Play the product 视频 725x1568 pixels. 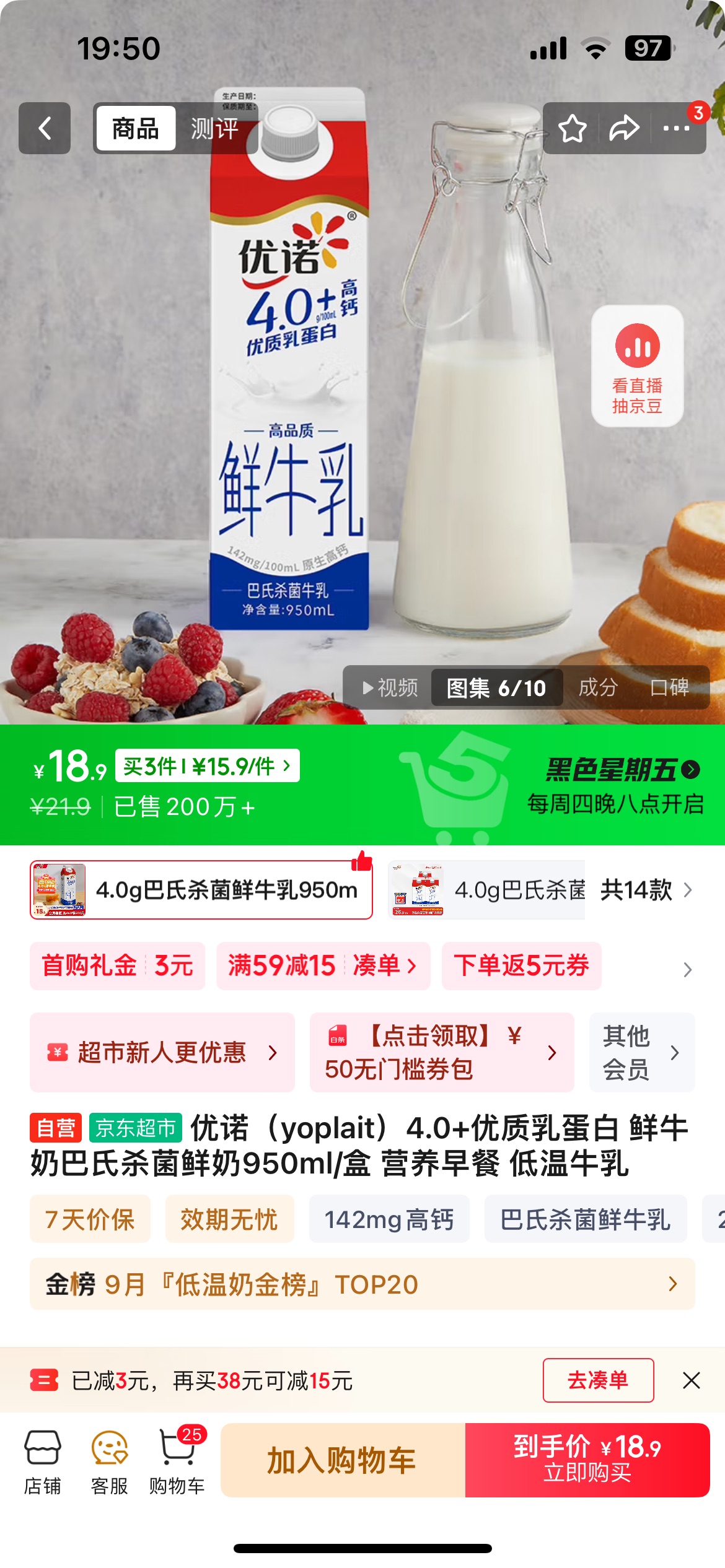pyautogui.click(x=390, y=687)
